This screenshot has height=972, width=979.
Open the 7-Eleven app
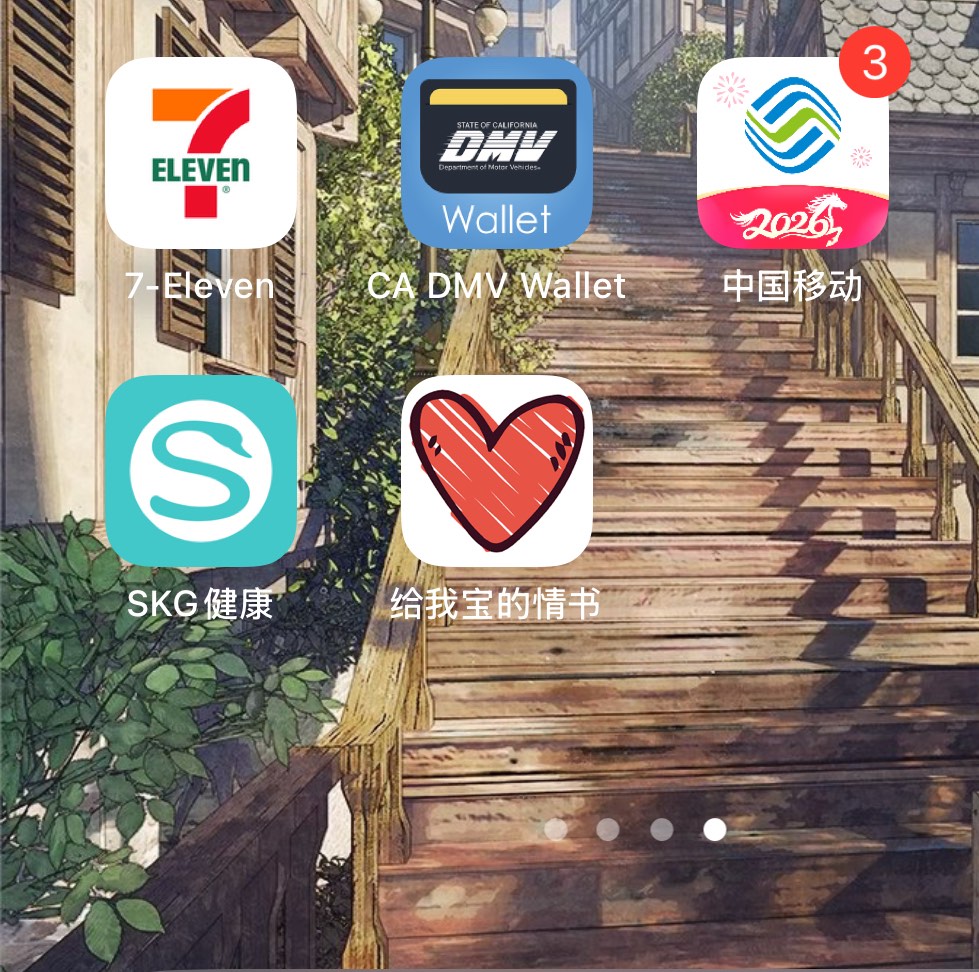click(x=200, y=152)
